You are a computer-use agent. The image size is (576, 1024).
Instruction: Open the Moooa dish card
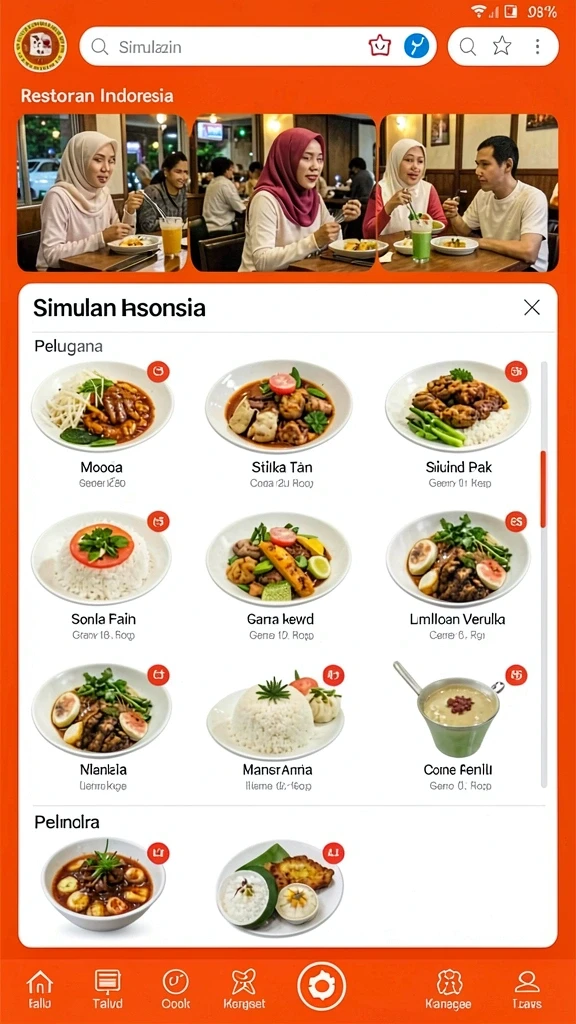coord(102,425)
